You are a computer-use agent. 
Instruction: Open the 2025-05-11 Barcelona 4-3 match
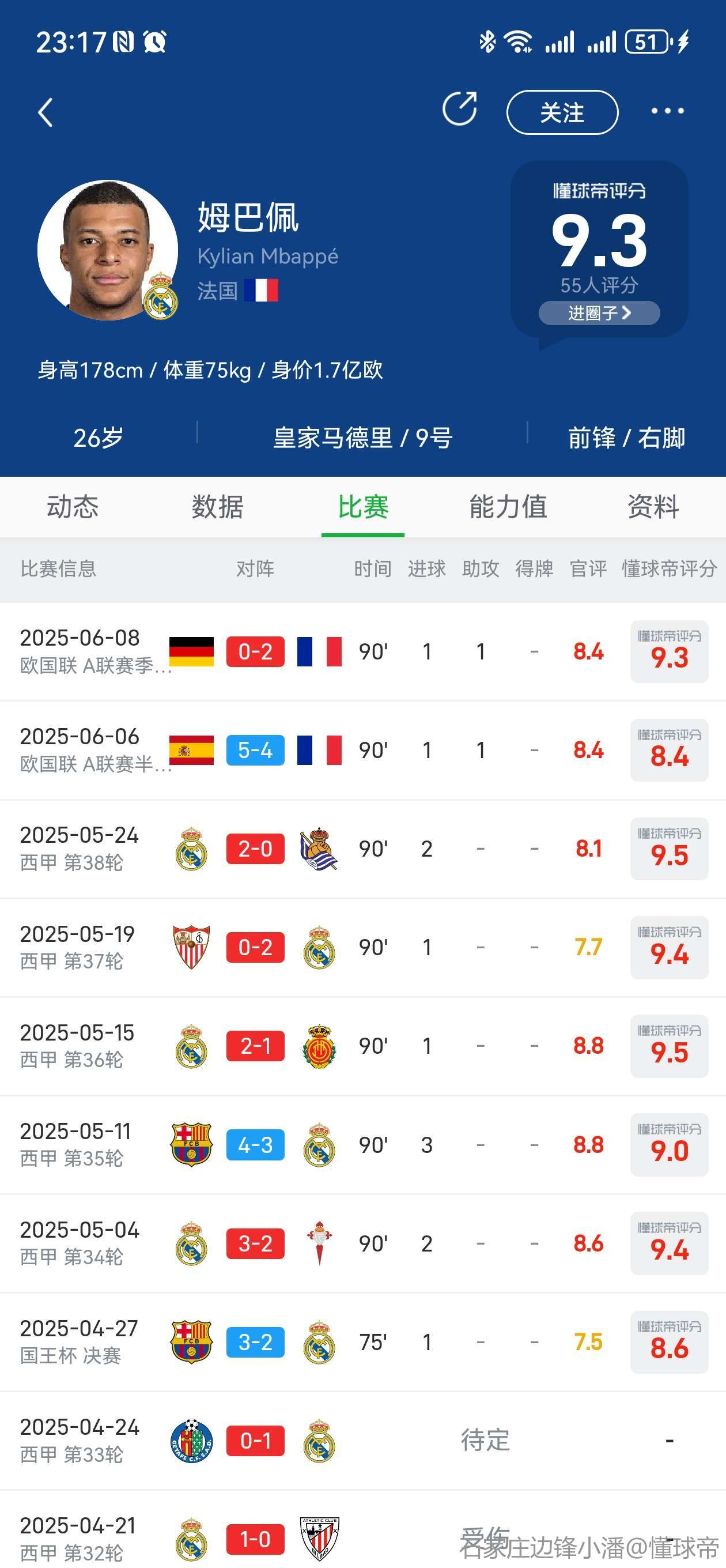pyautogui.click(x=362, y=1145)
